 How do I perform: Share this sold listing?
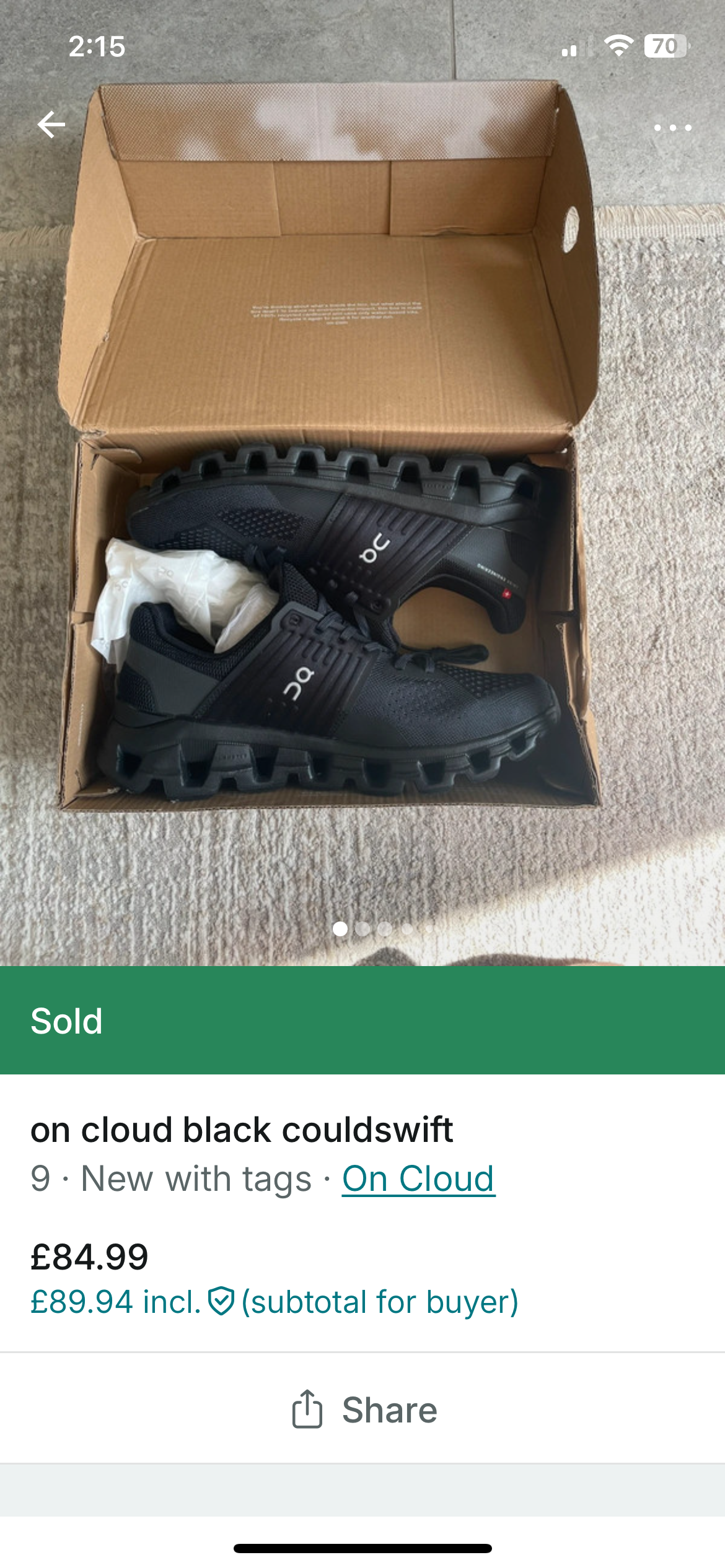coord(364,1410)
